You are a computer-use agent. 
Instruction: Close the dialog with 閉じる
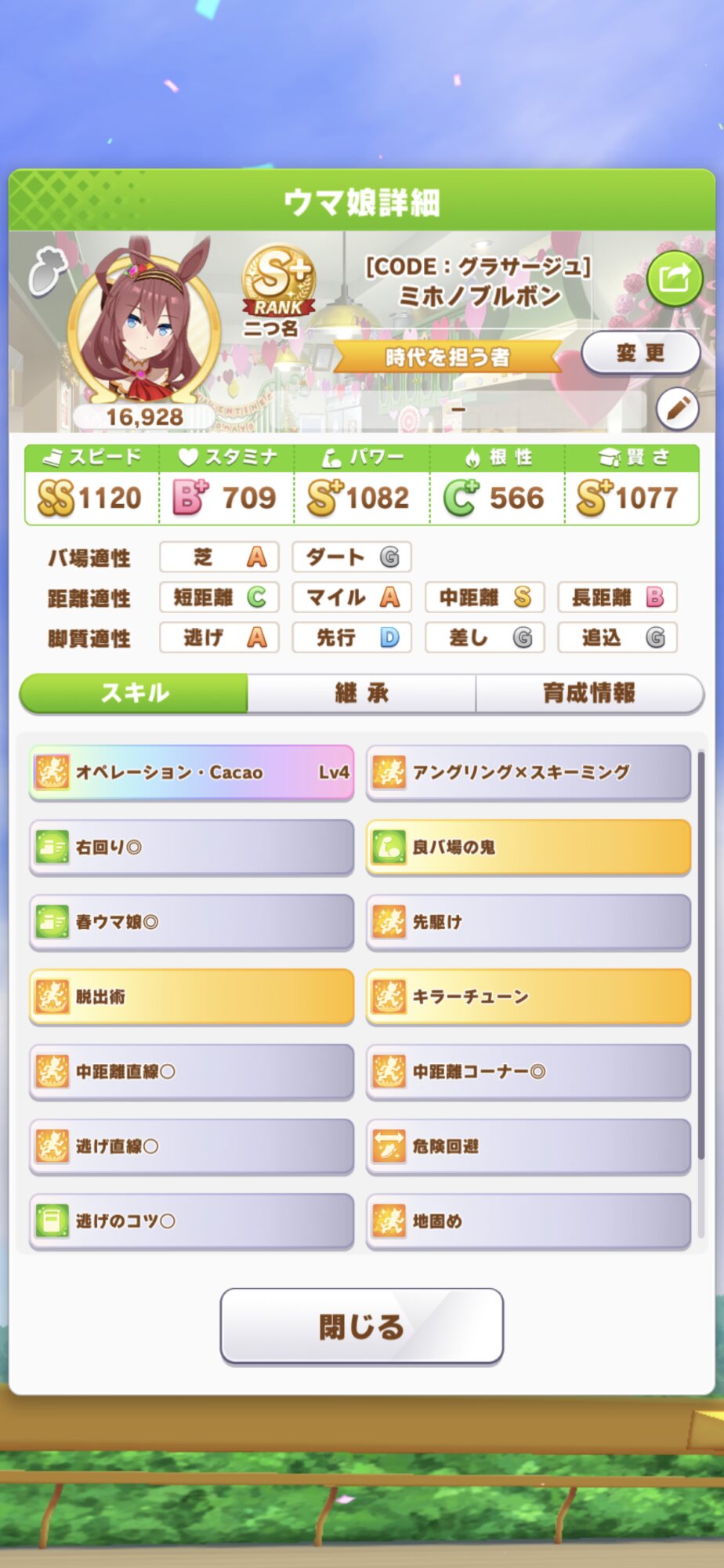[361, 1326]
